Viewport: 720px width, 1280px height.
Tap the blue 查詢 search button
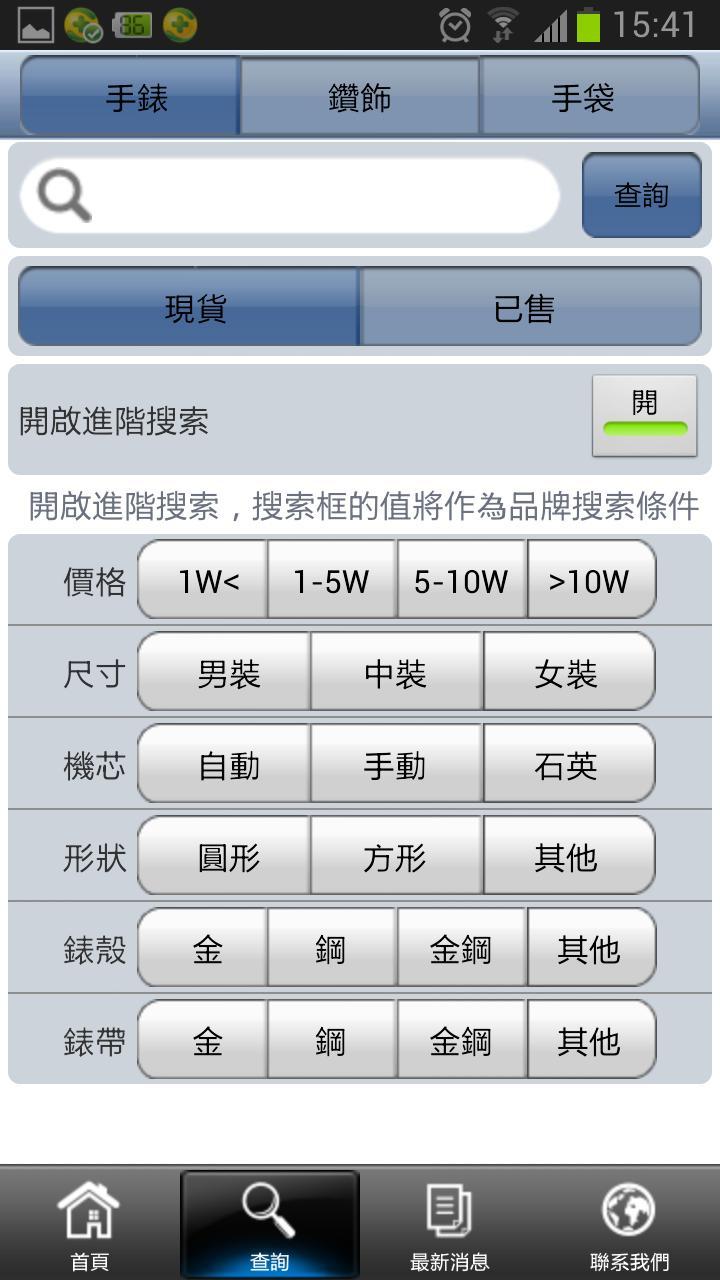tap(641, 195)
